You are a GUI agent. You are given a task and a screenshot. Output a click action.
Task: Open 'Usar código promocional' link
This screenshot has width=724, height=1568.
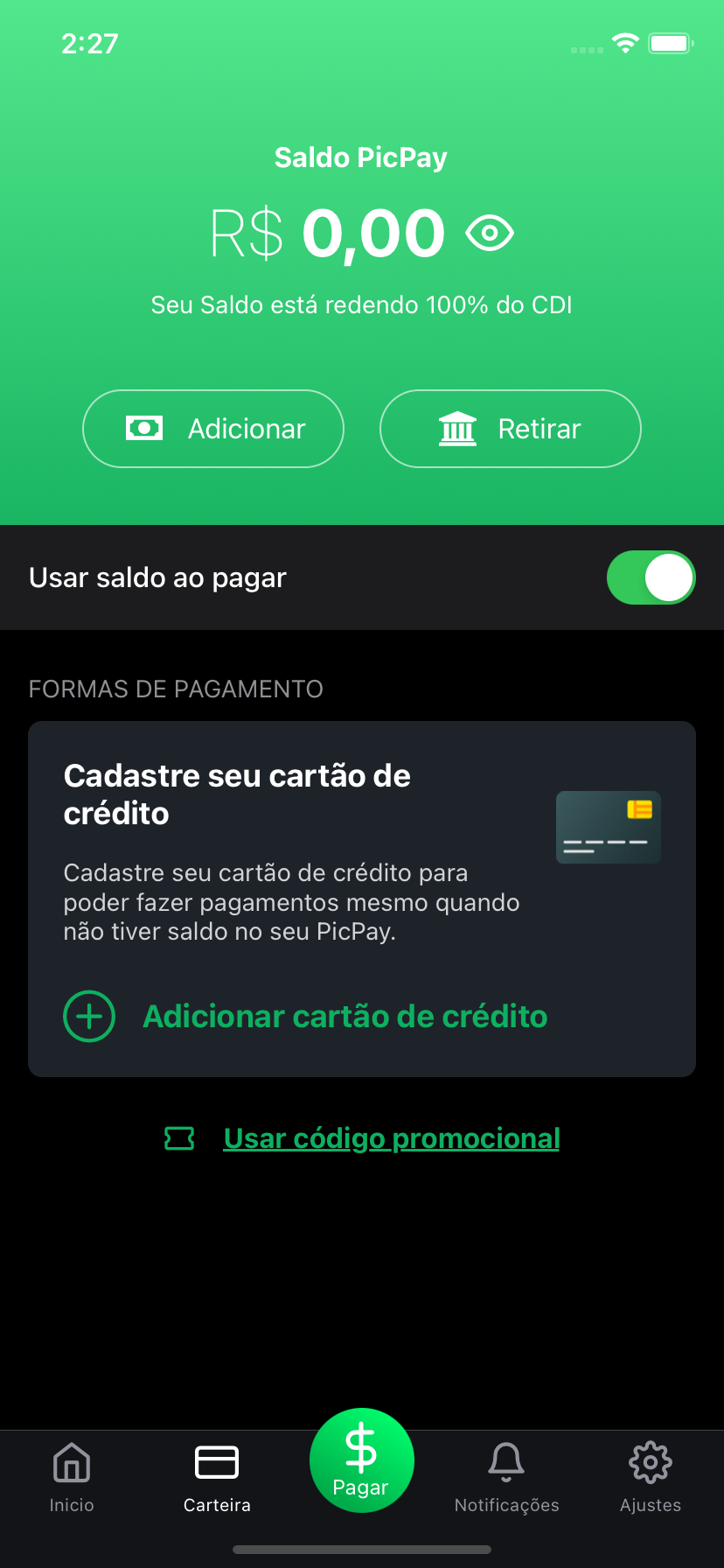[x=391, y=1137]
